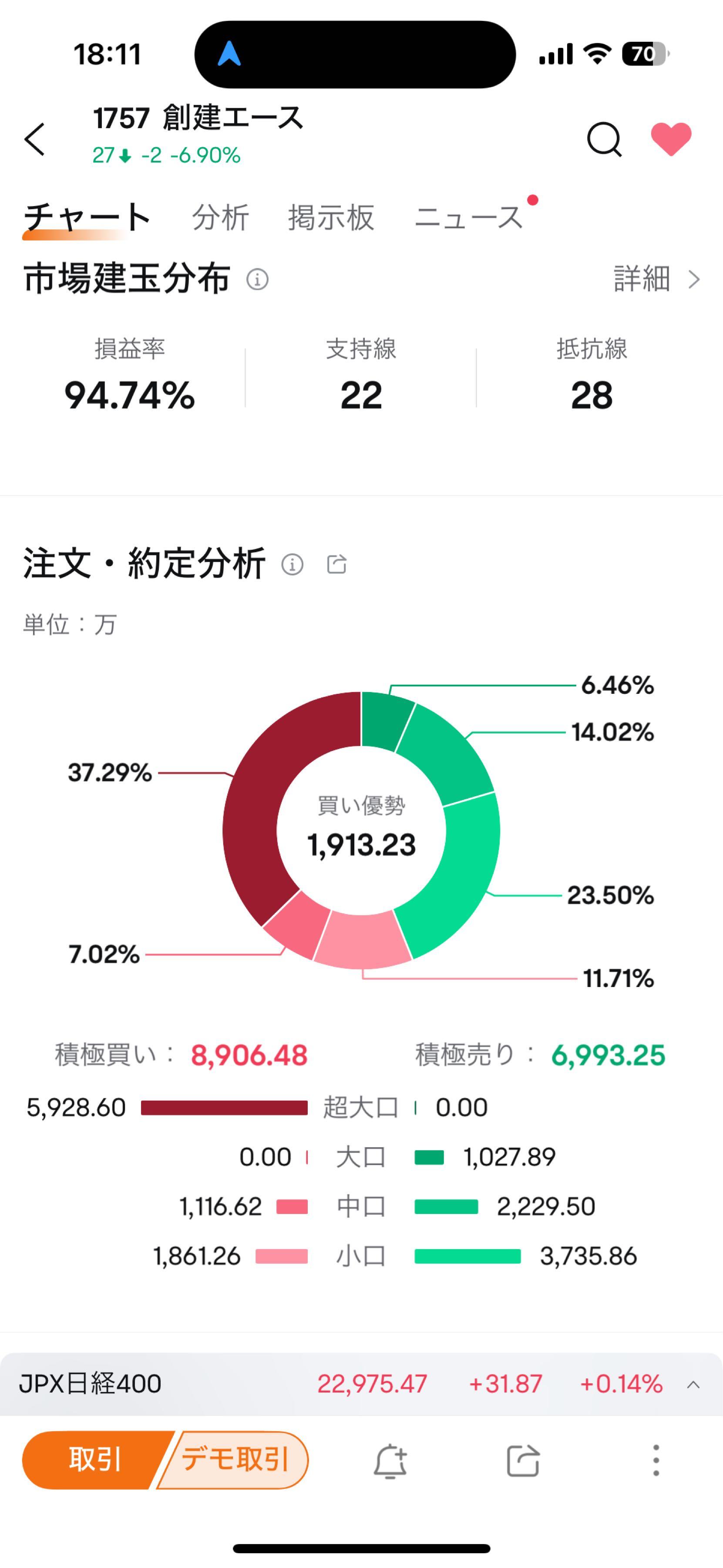Open the bottom three-dot overflow menu
This screenshot has width=723, height=1568.
pos(656,1461)
